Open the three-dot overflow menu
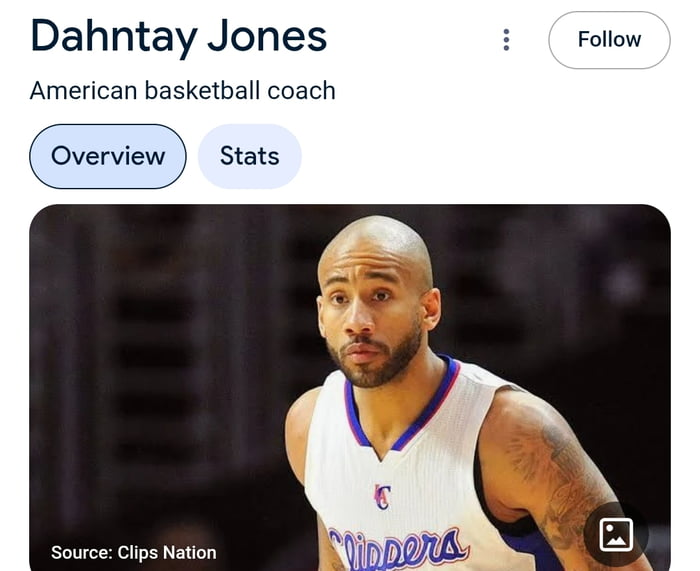 tap(506, 40)
